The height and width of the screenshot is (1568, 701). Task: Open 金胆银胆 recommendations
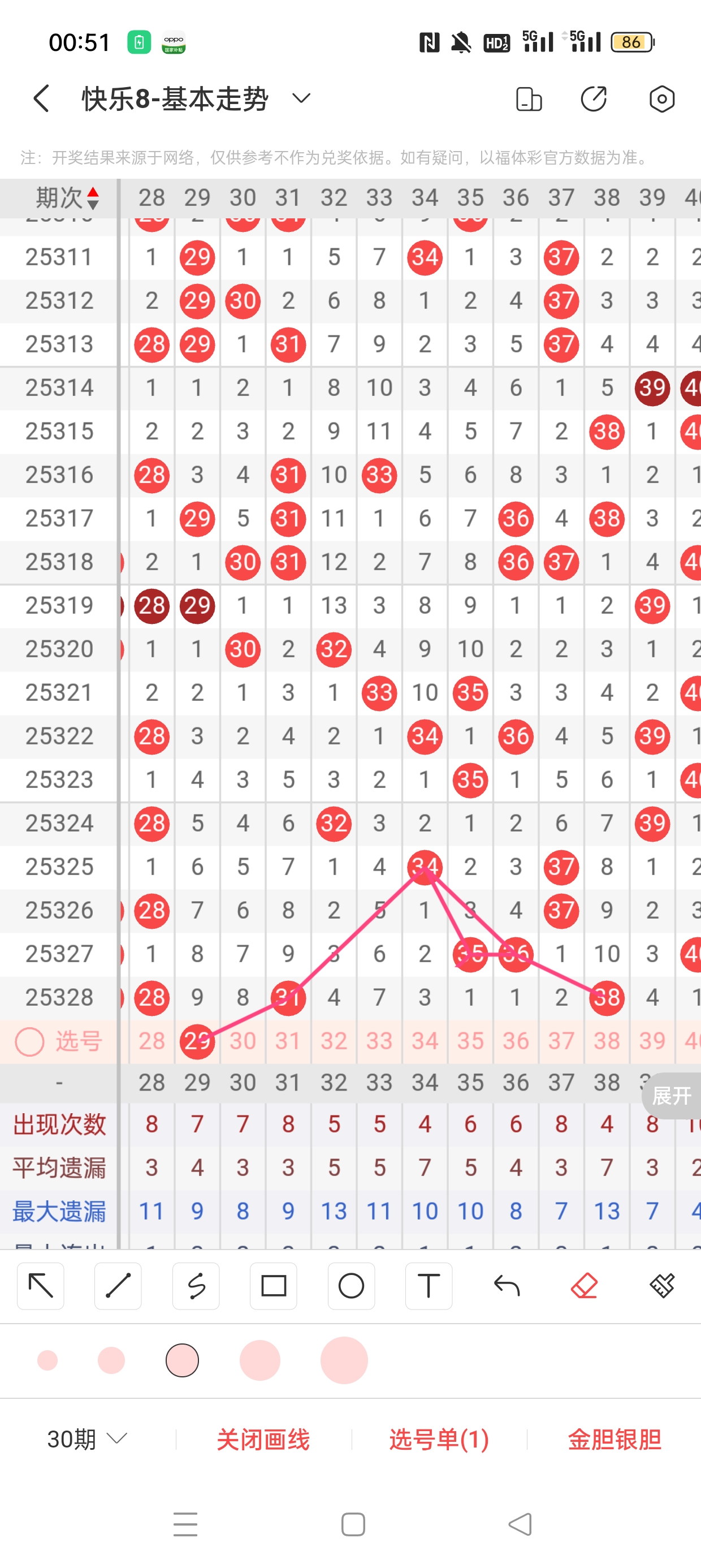[614, 1439]
